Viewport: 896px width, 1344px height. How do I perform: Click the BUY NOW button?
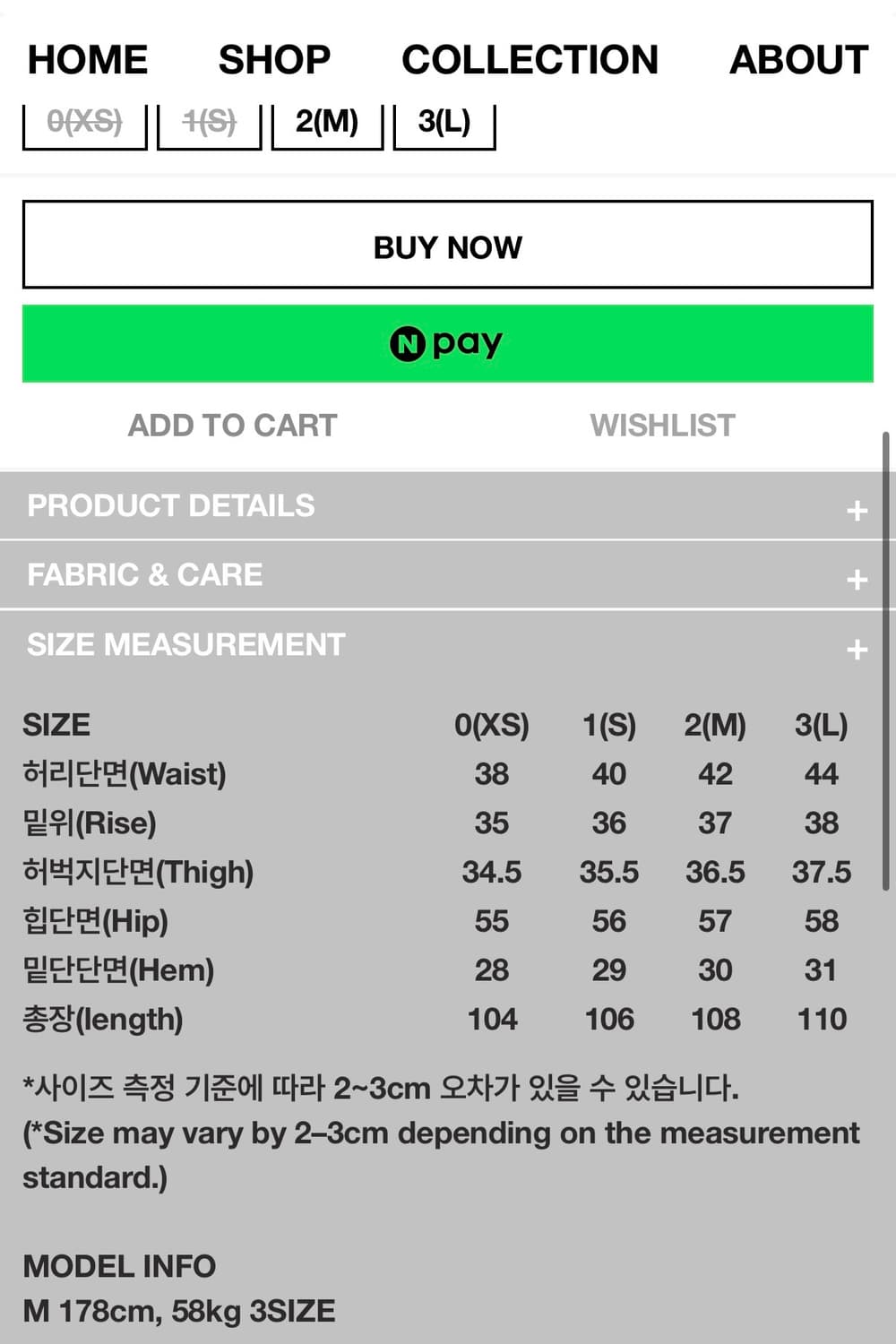[448, 246]
